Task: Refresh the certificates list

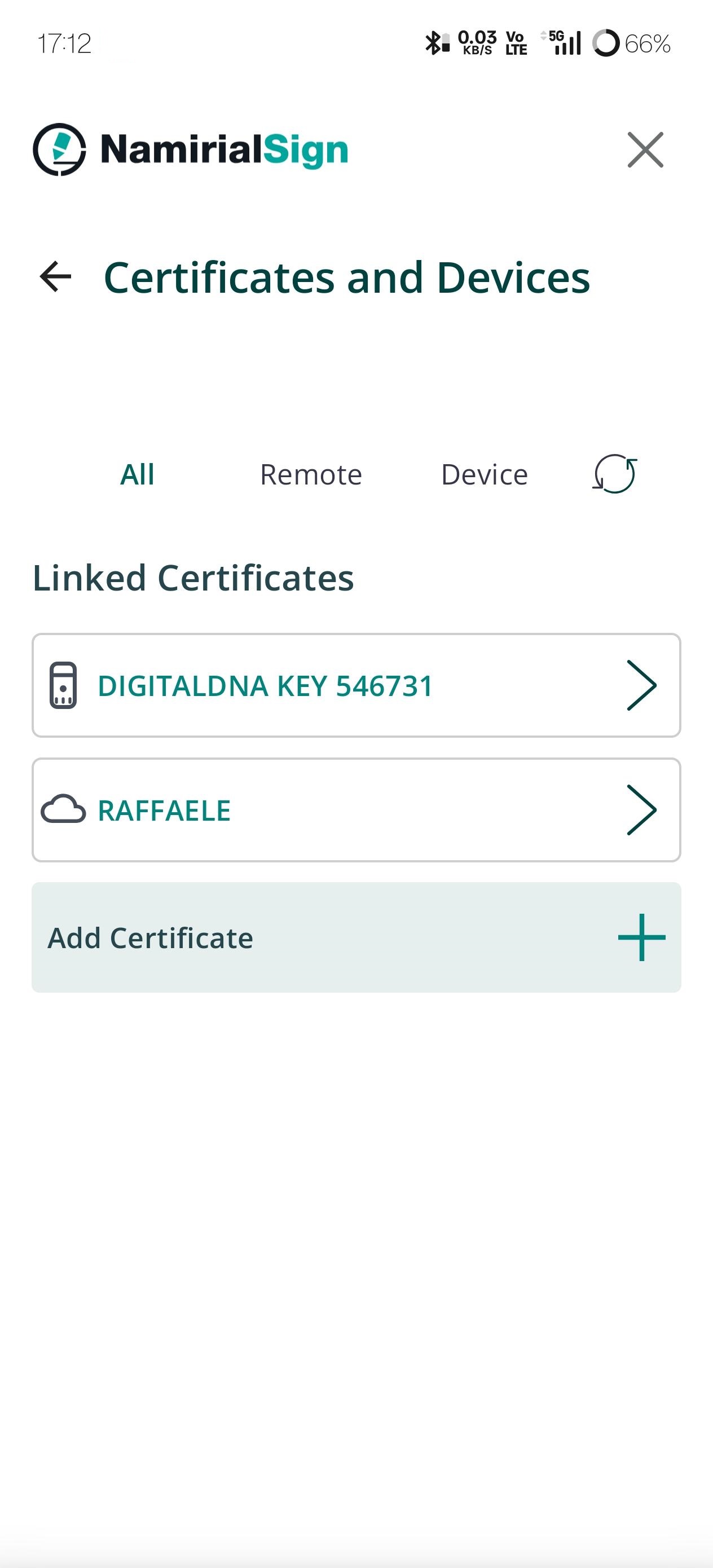Action: [613, 475]
